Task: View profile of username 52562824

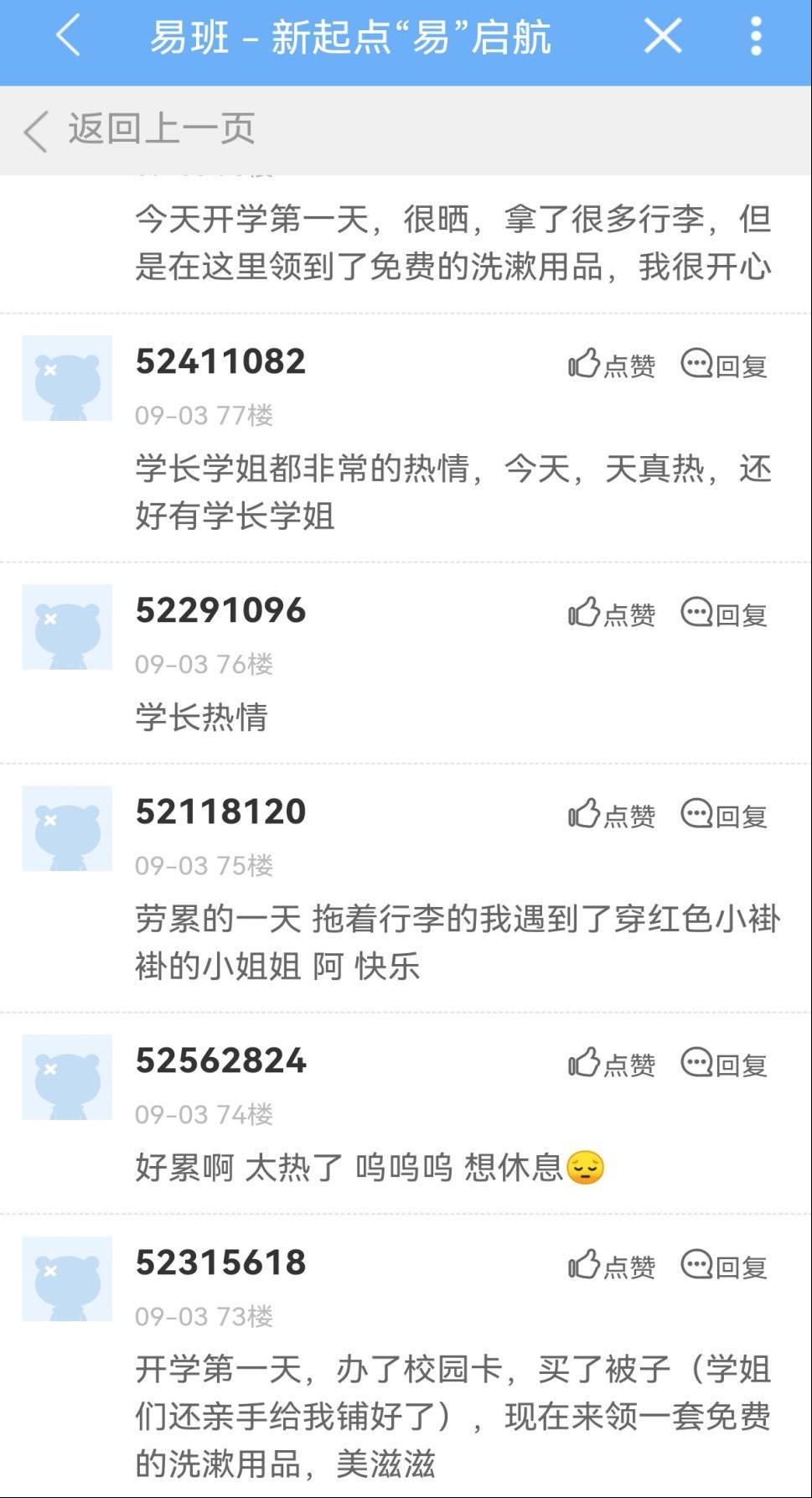Action: click(x=221, y=1060)
